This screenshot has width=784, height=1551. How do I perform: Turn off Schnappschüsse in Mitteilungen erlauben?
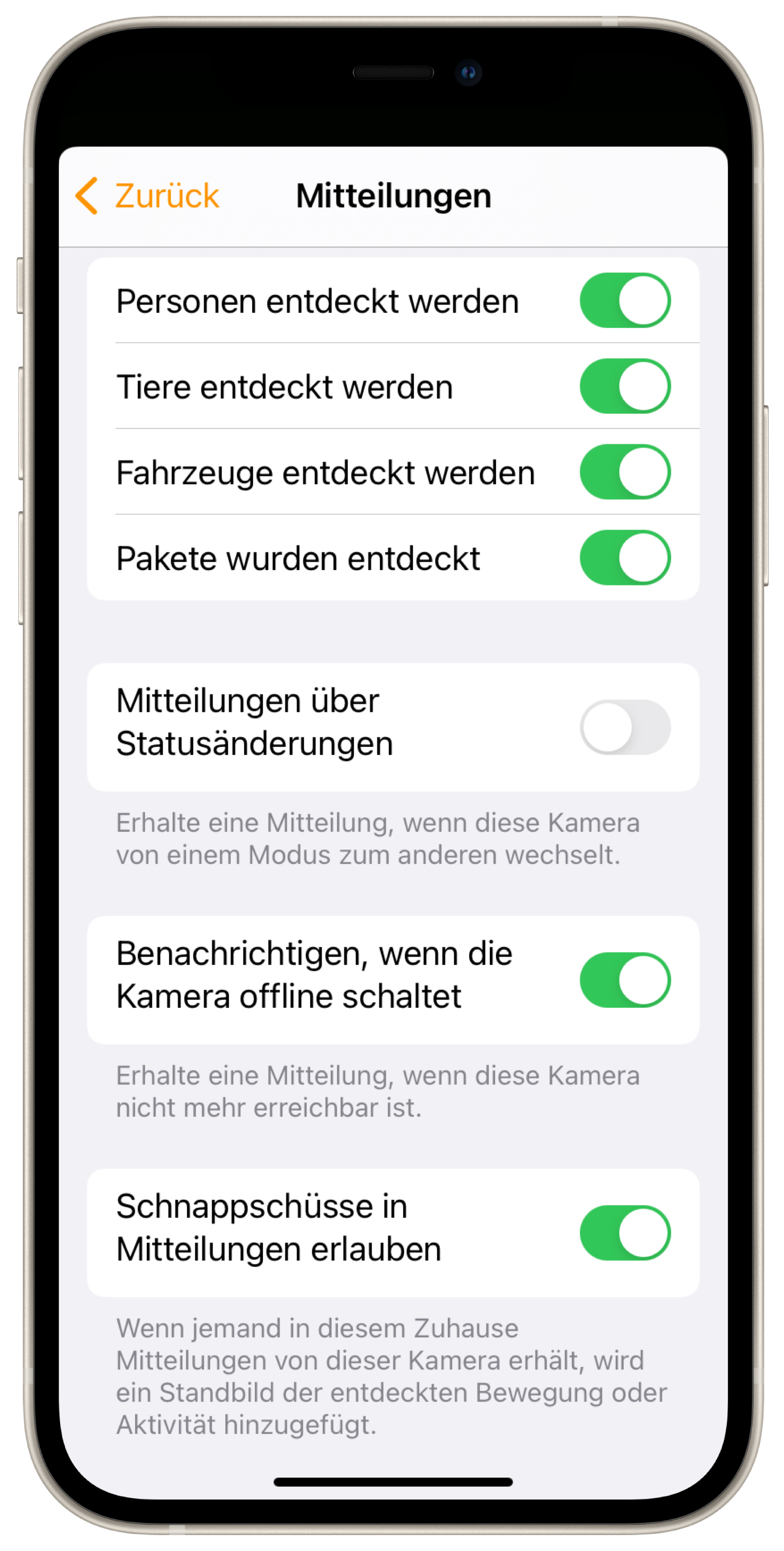[x=624, y=1232]
